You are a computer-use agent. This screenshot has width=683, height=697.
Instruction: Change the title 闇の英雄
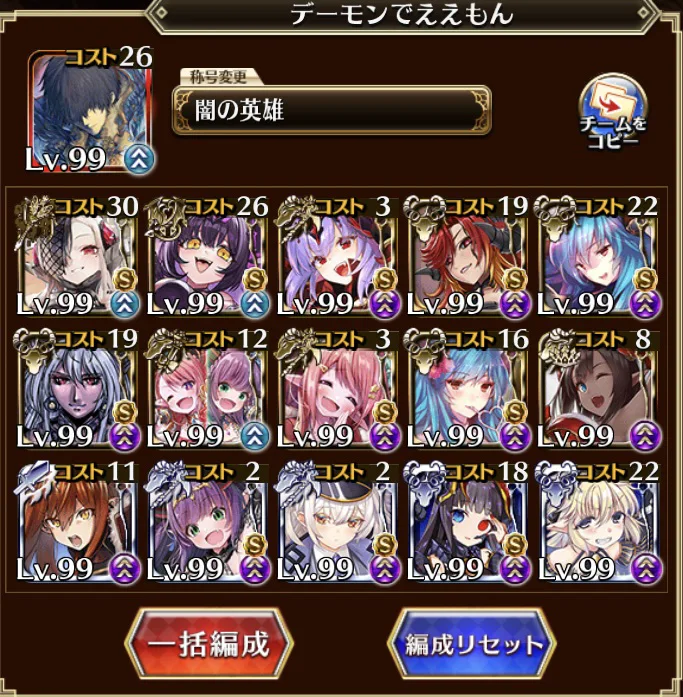(x=331, y=109)
